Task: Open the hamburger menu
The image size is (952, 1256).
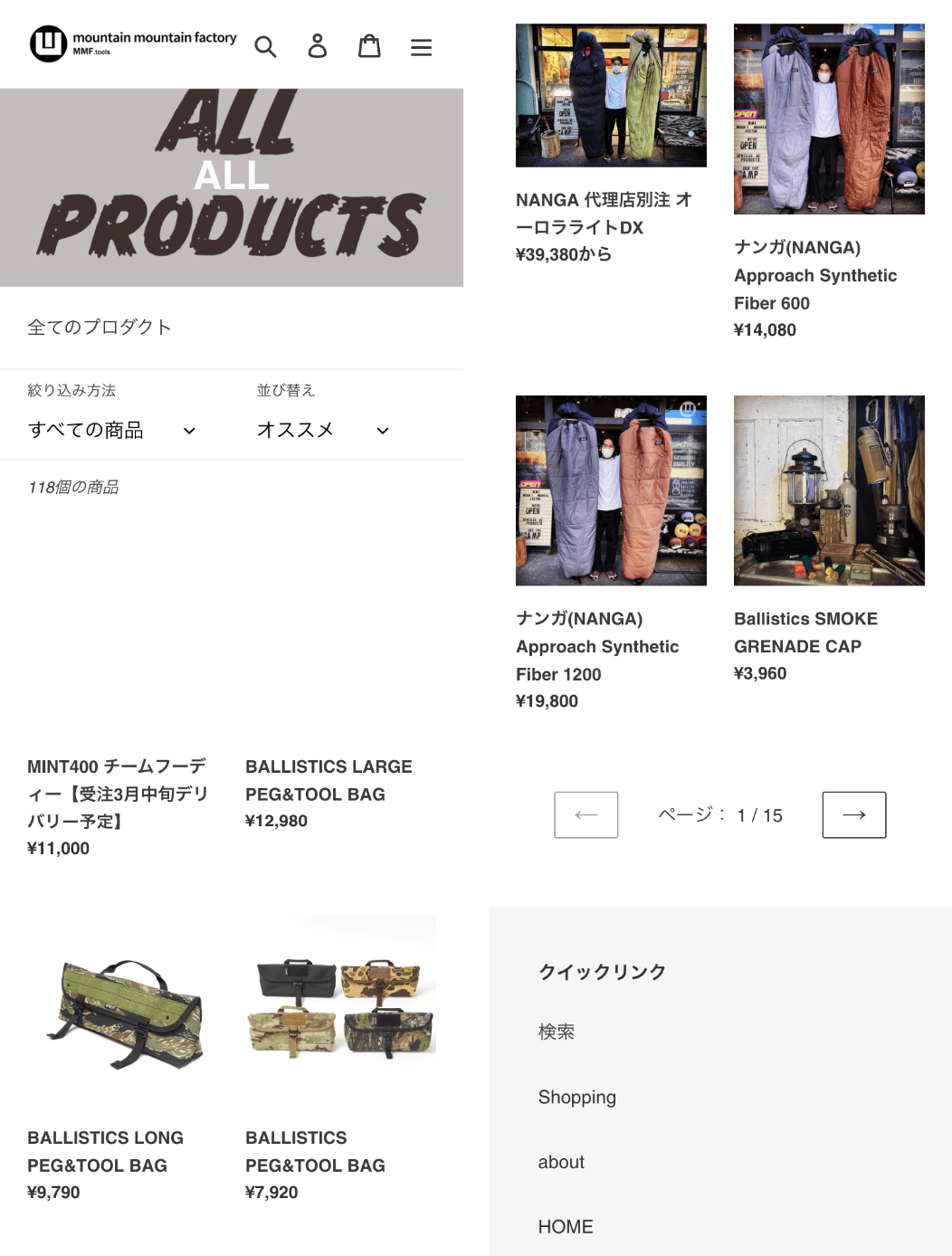Action: [x=421, y=47]
